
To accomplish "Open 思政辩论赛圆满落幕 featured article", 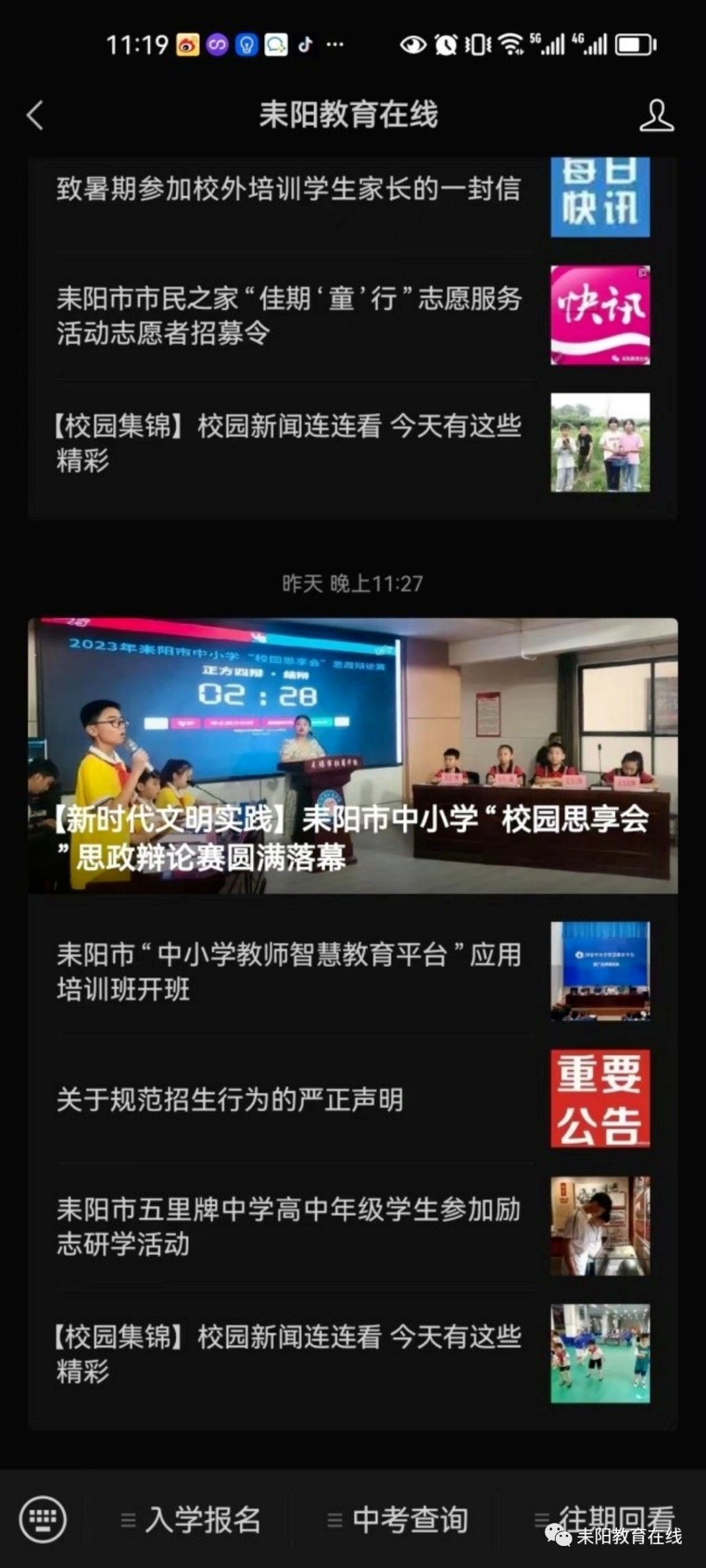I will point(352,755).
